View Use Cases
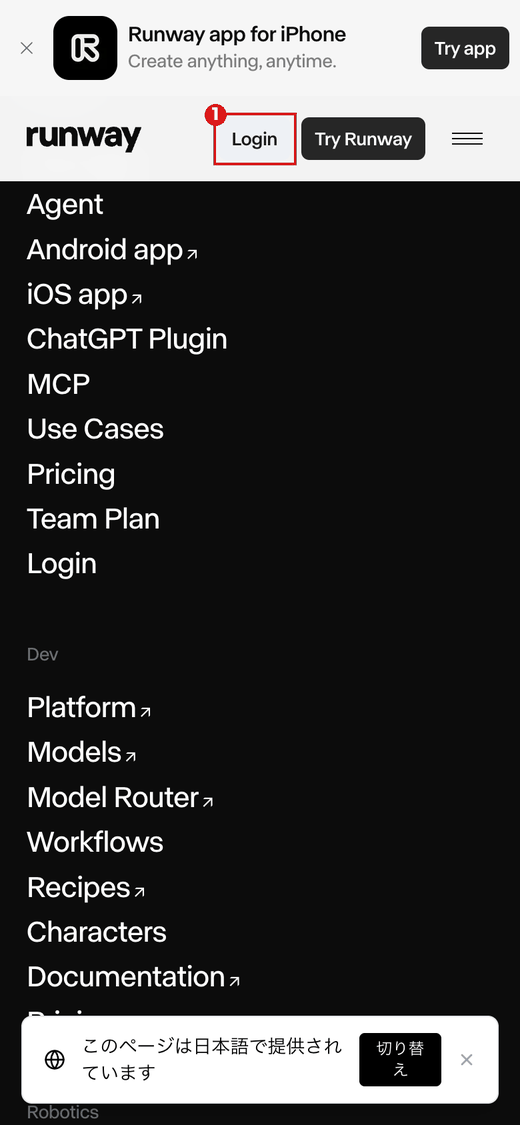This screenshot has width=520, height=1125. pos(95,429)
